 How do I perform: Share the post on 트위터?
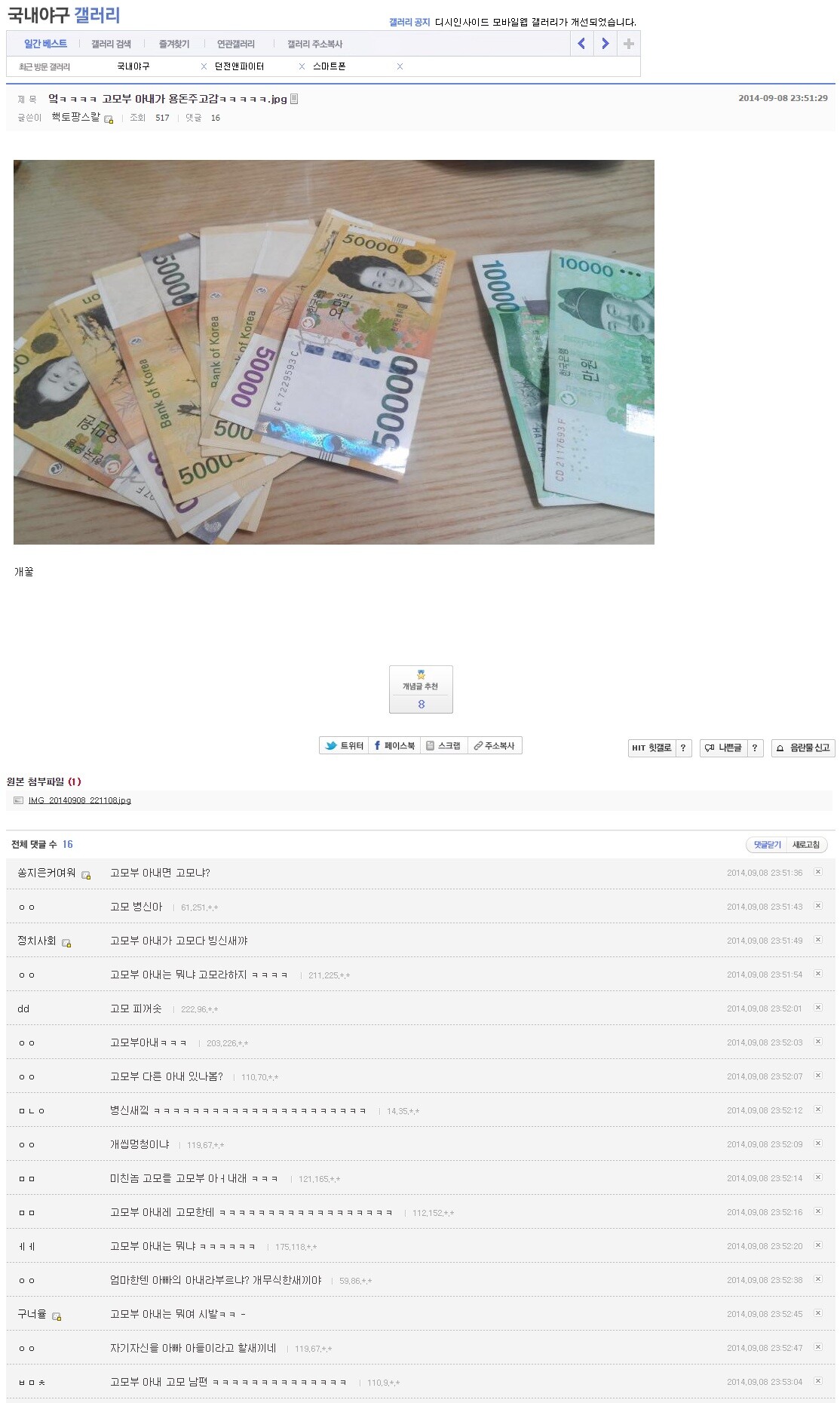[x=344, y=745]
